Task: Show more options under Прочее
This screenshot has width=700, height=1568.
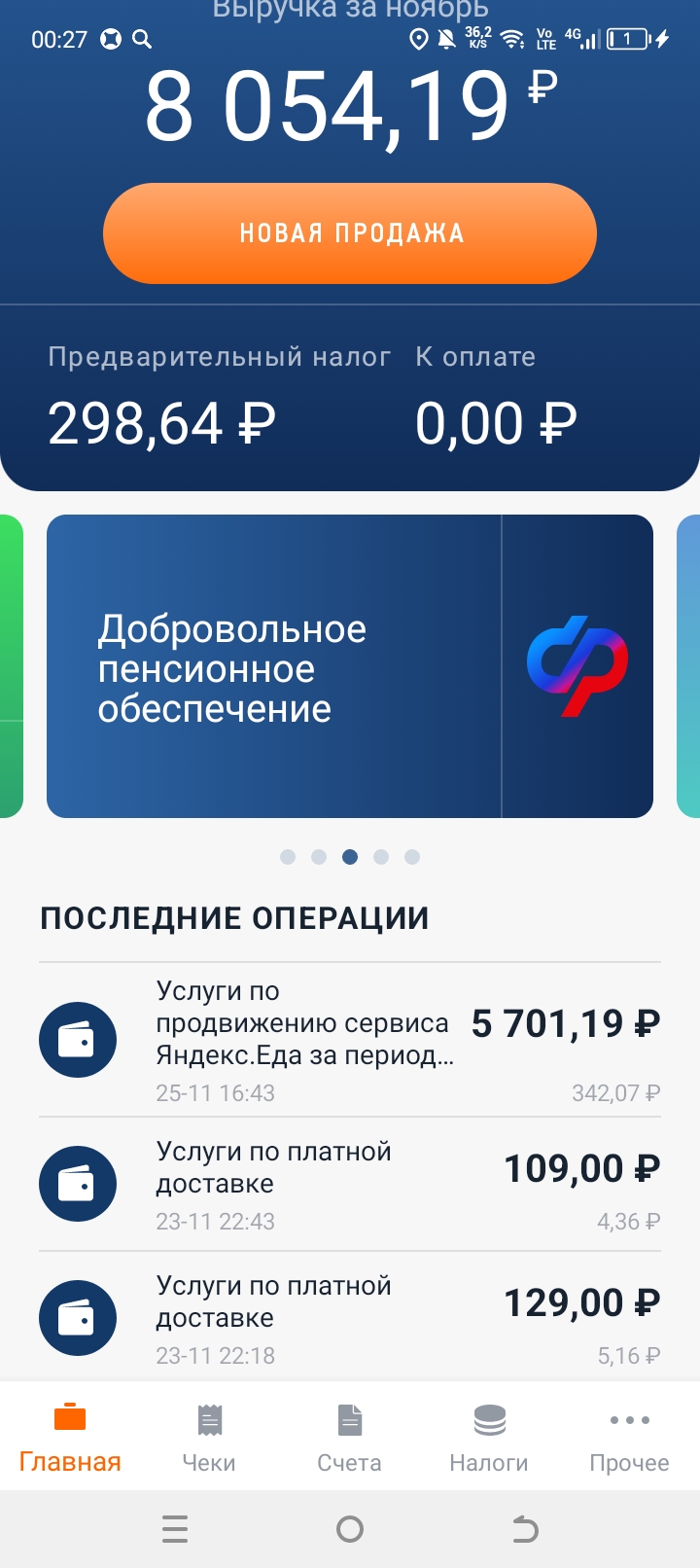Action: 629,1437
